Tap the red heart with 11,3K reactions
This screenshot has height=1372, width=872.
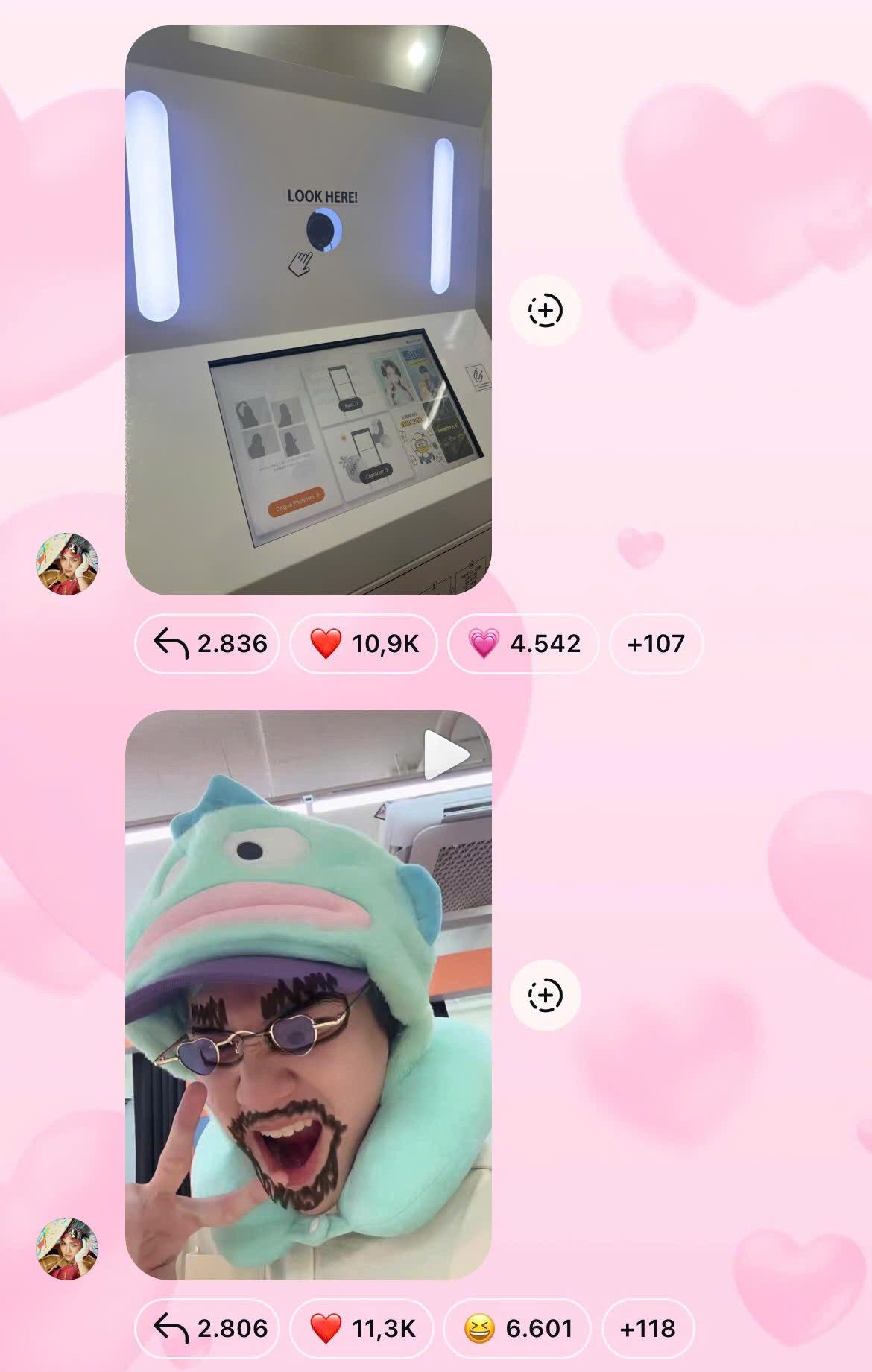point(361,1328)
